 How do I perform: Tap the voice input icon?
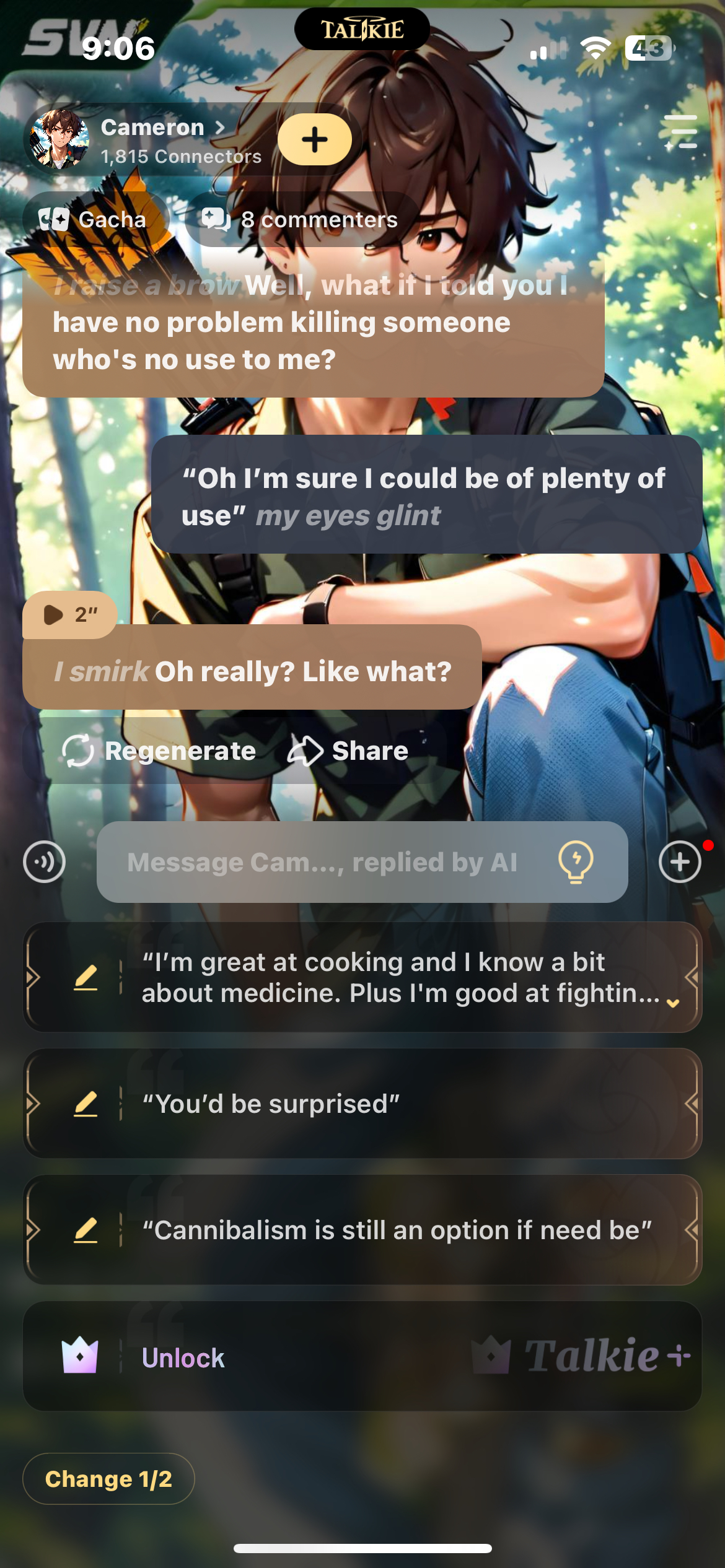click(44, 862)
